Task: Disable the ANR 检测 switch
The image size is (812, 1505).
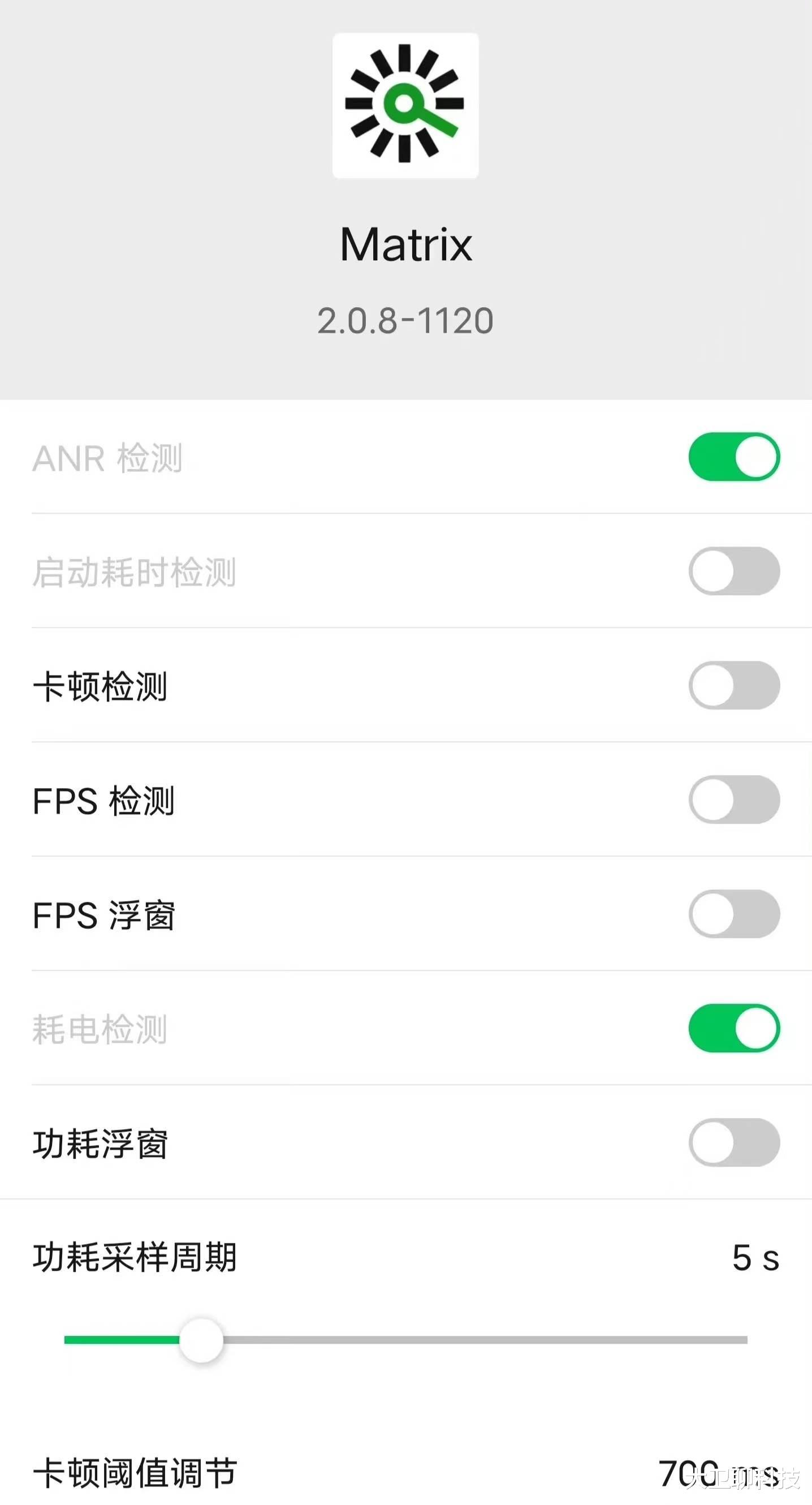Action: [735, 458]
